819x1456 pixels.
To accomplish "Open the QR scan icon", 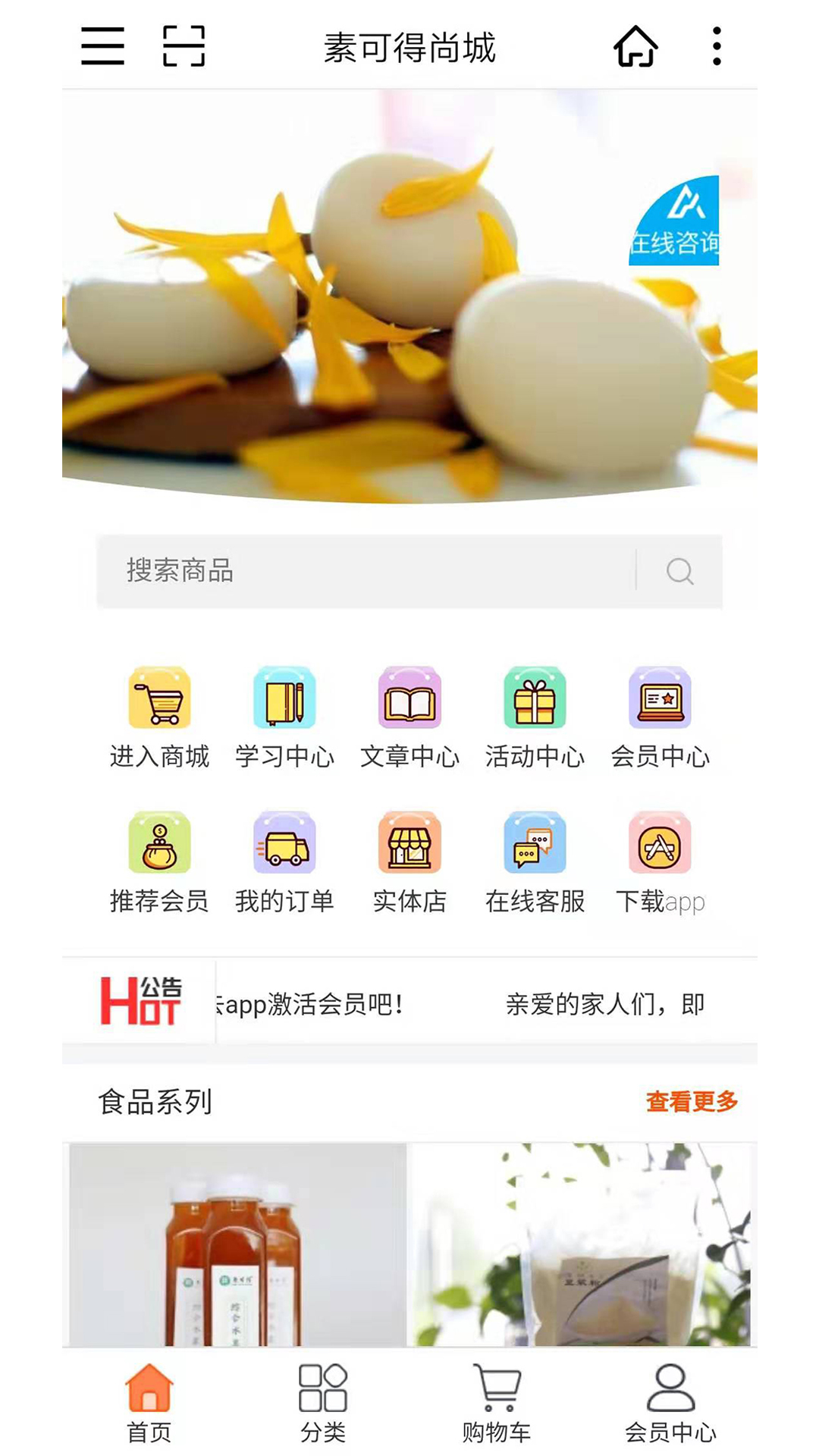I will coord(184,46).
